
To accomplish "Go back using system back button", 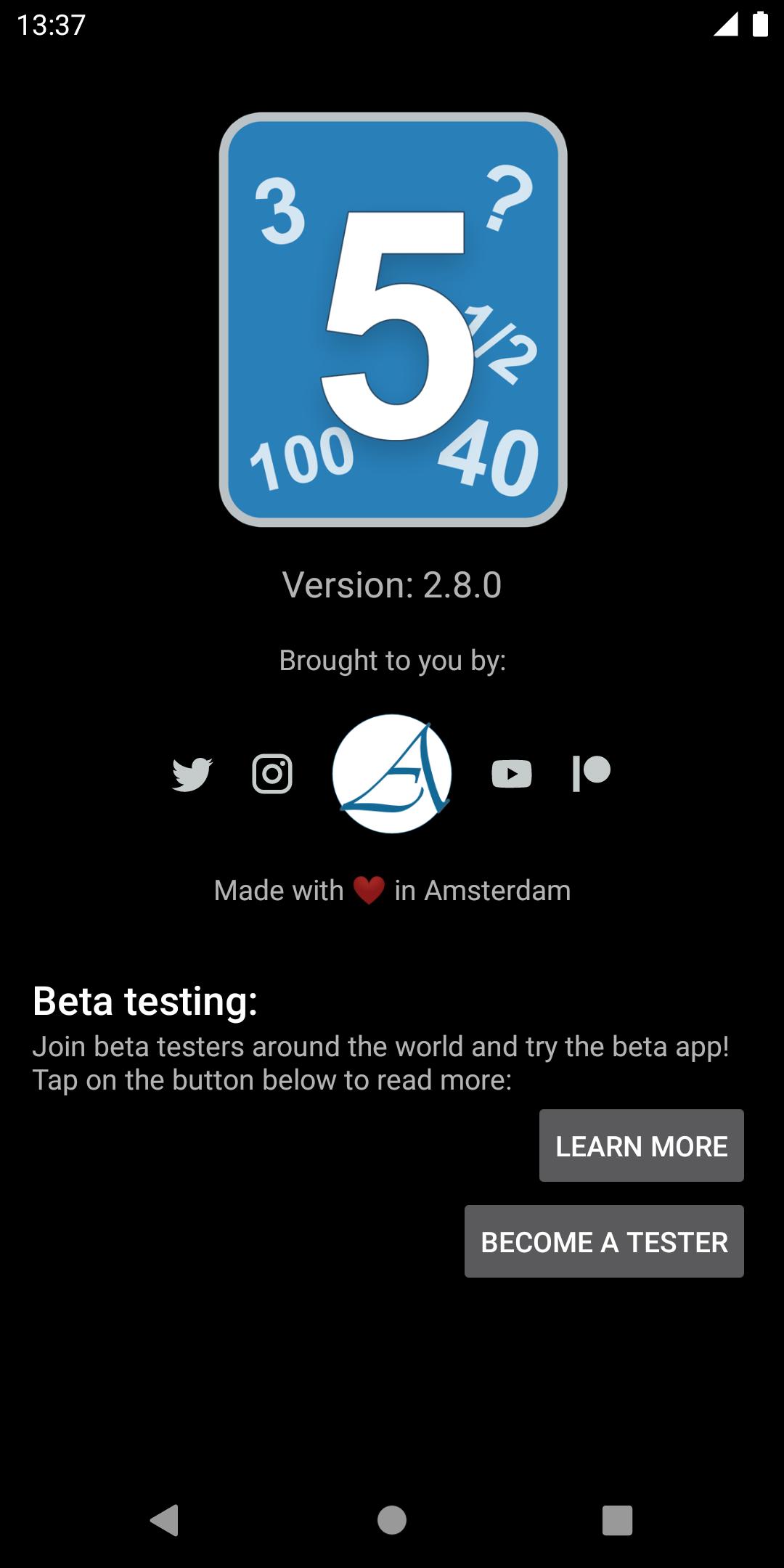I will (x=164, y=1520).
